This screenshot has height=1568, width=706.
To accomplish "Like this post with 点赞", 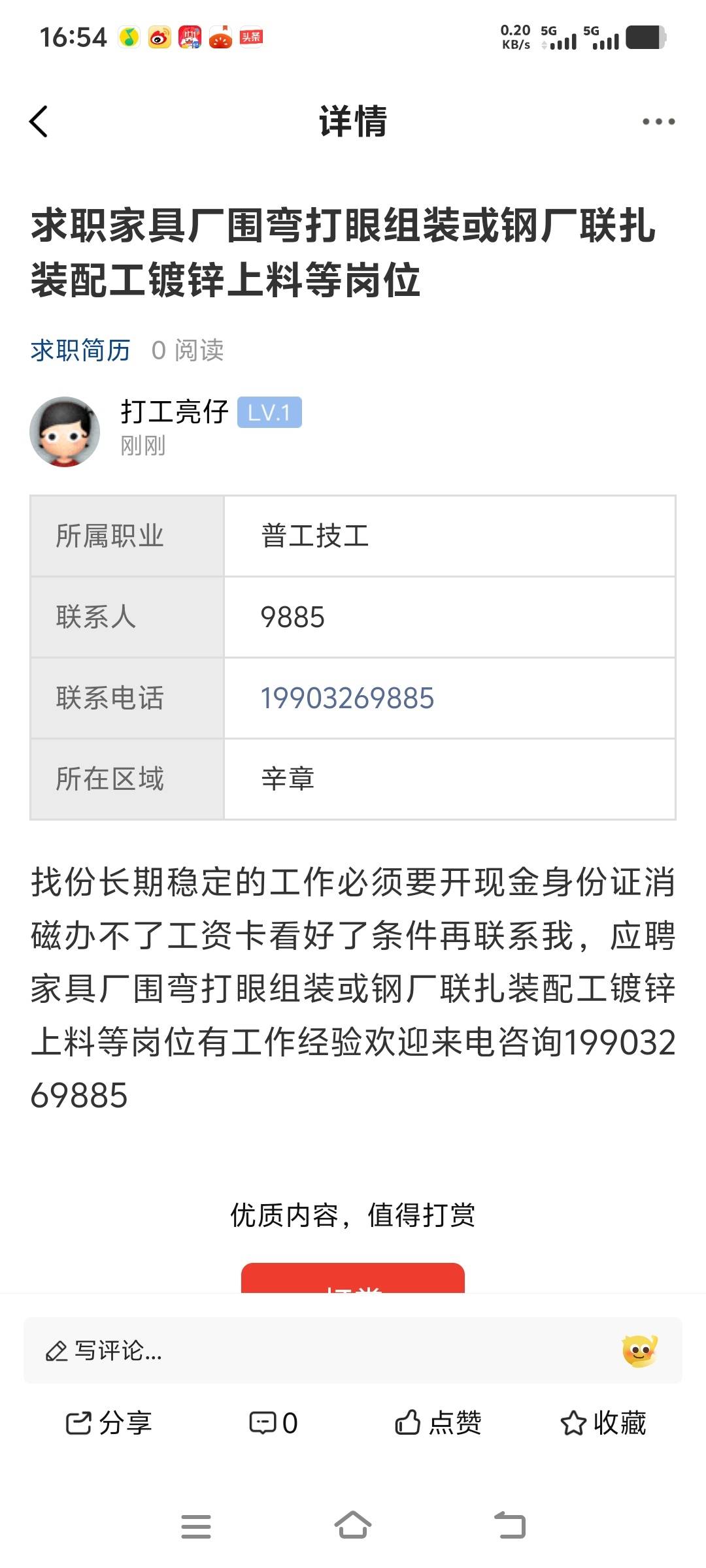I will (438, 1423).
